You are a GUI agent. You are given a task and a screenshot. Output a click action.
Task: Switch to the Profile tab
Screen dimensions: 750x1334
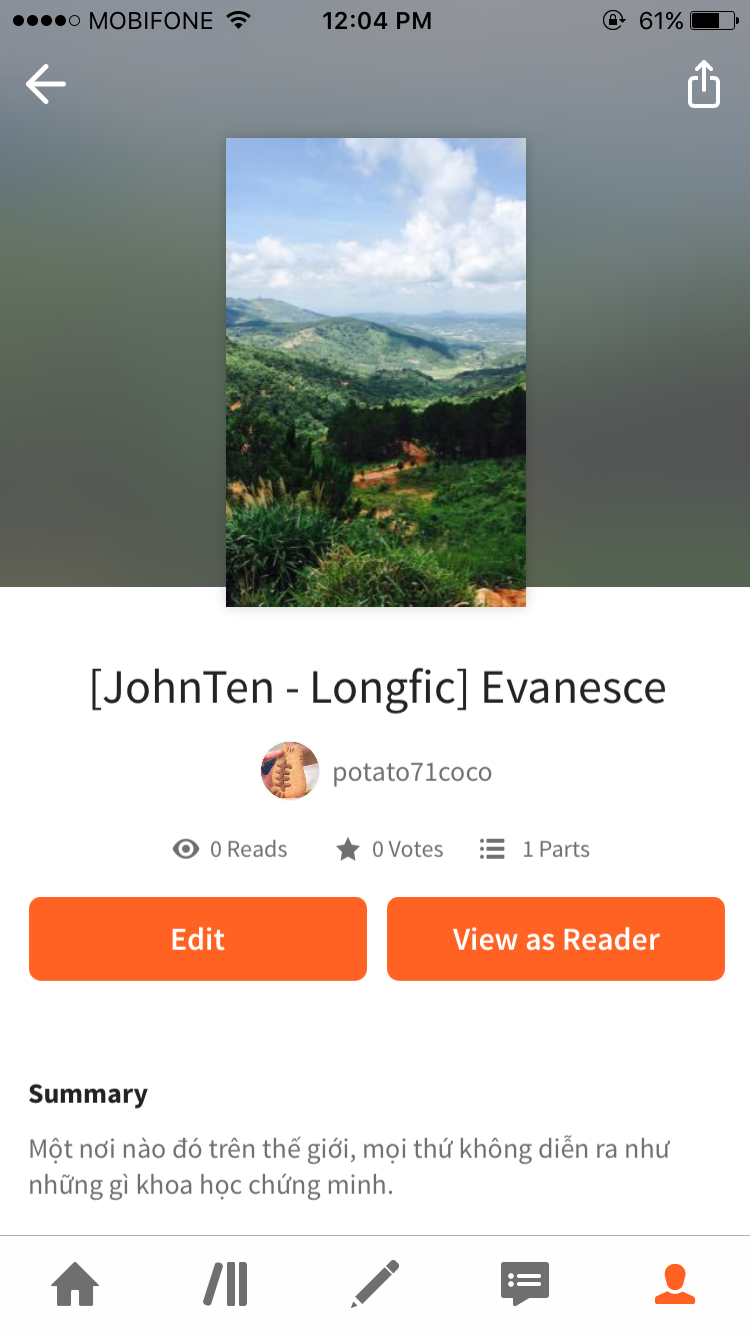(x=675, y=1284)
